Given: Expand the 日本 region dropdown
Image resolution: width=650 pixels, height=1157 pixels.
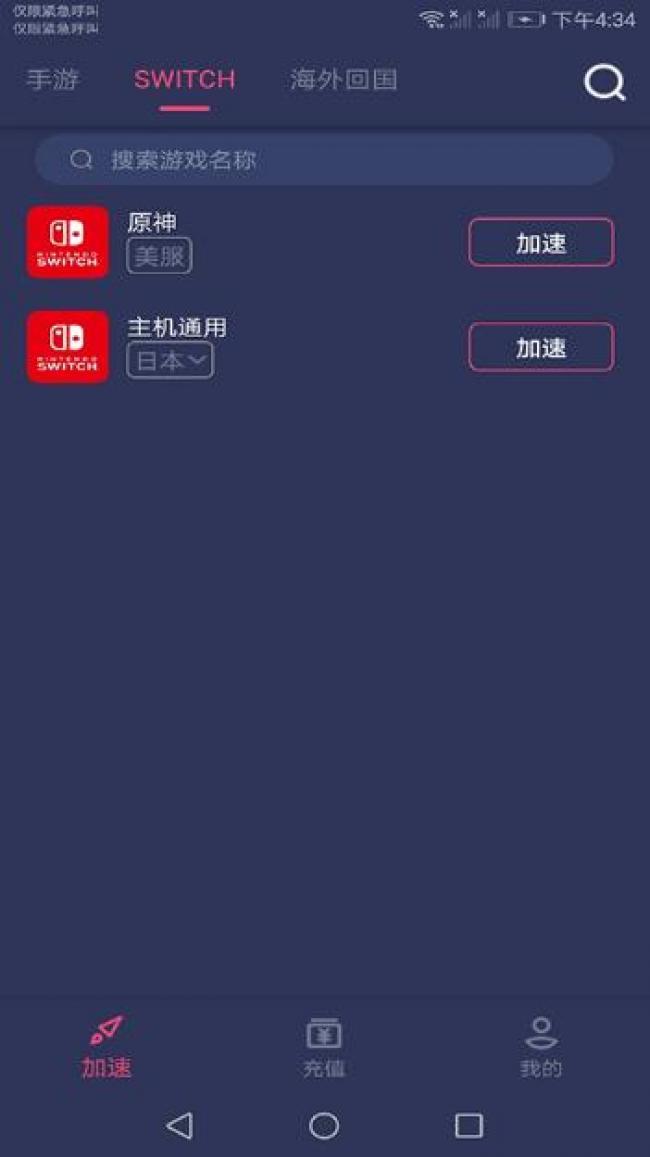Looking at the screenshot, I should click(170, 361).
